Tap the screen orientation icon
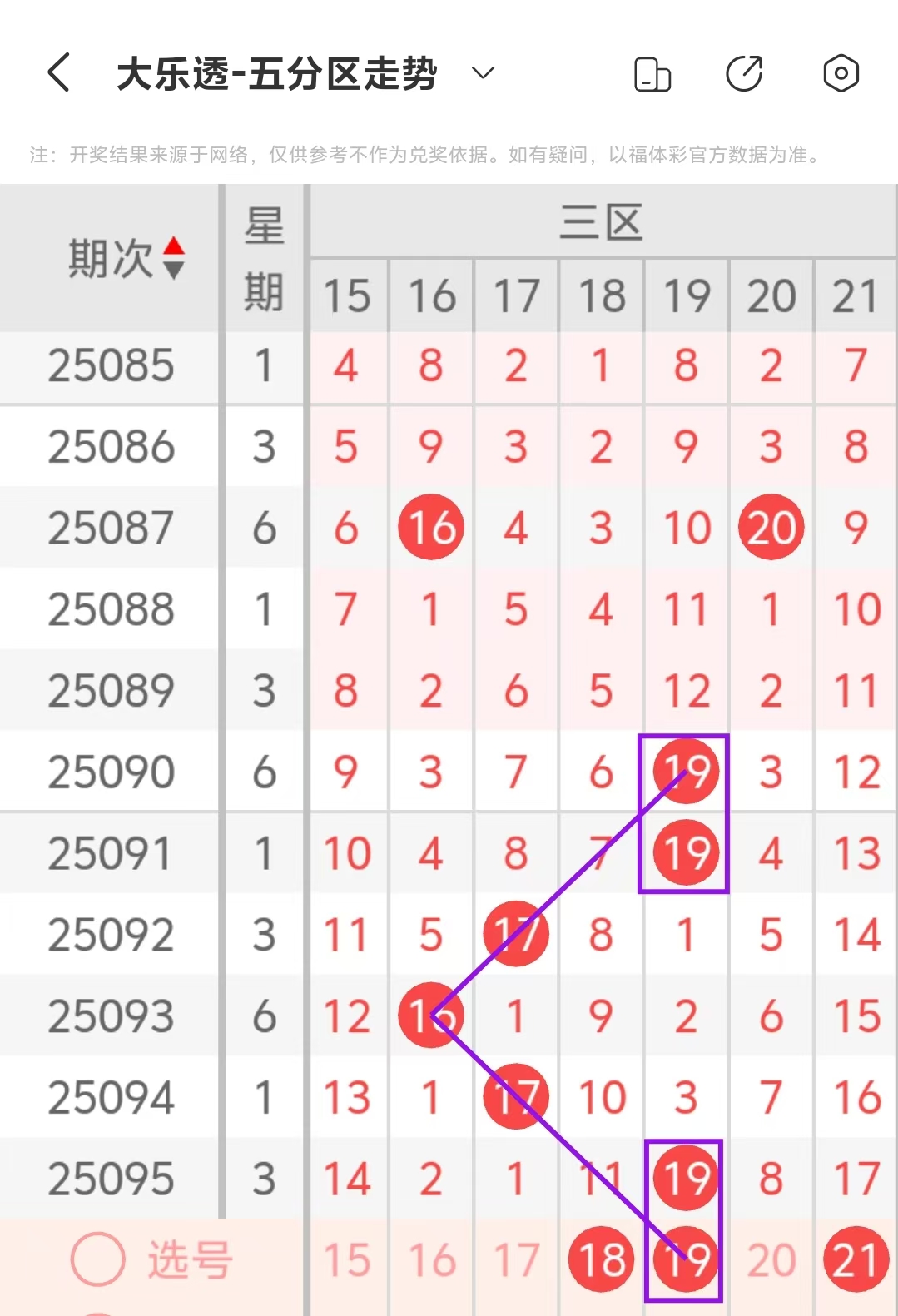Screen dimensions: 898x1316 tap(652, 74)
